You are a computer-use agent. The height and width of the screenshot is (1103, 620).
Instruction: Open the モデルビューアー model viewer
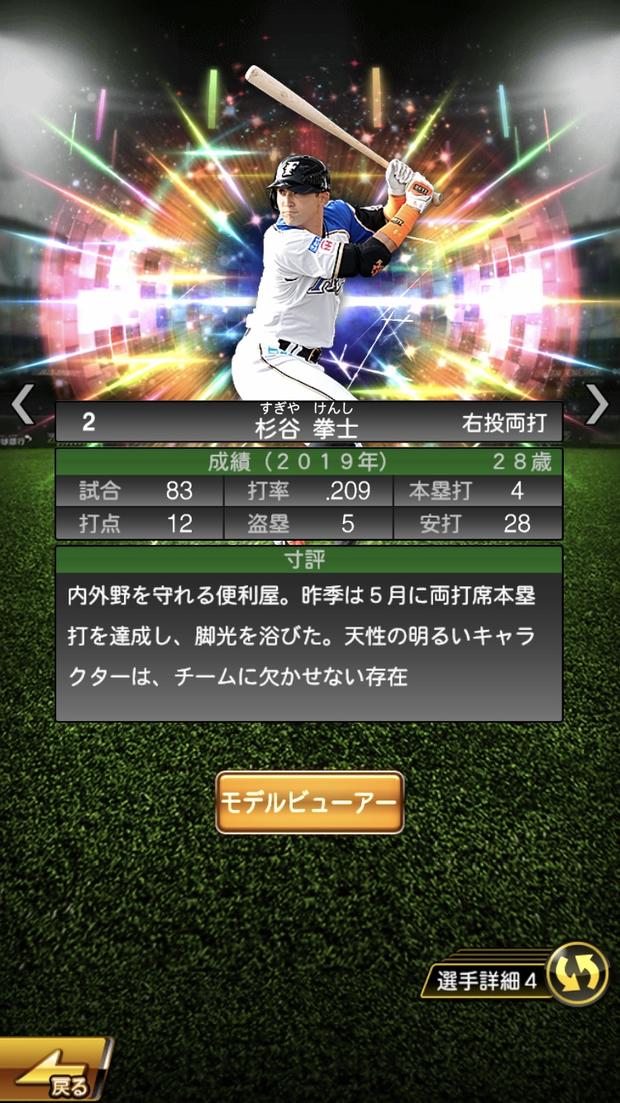pos(310,802)
